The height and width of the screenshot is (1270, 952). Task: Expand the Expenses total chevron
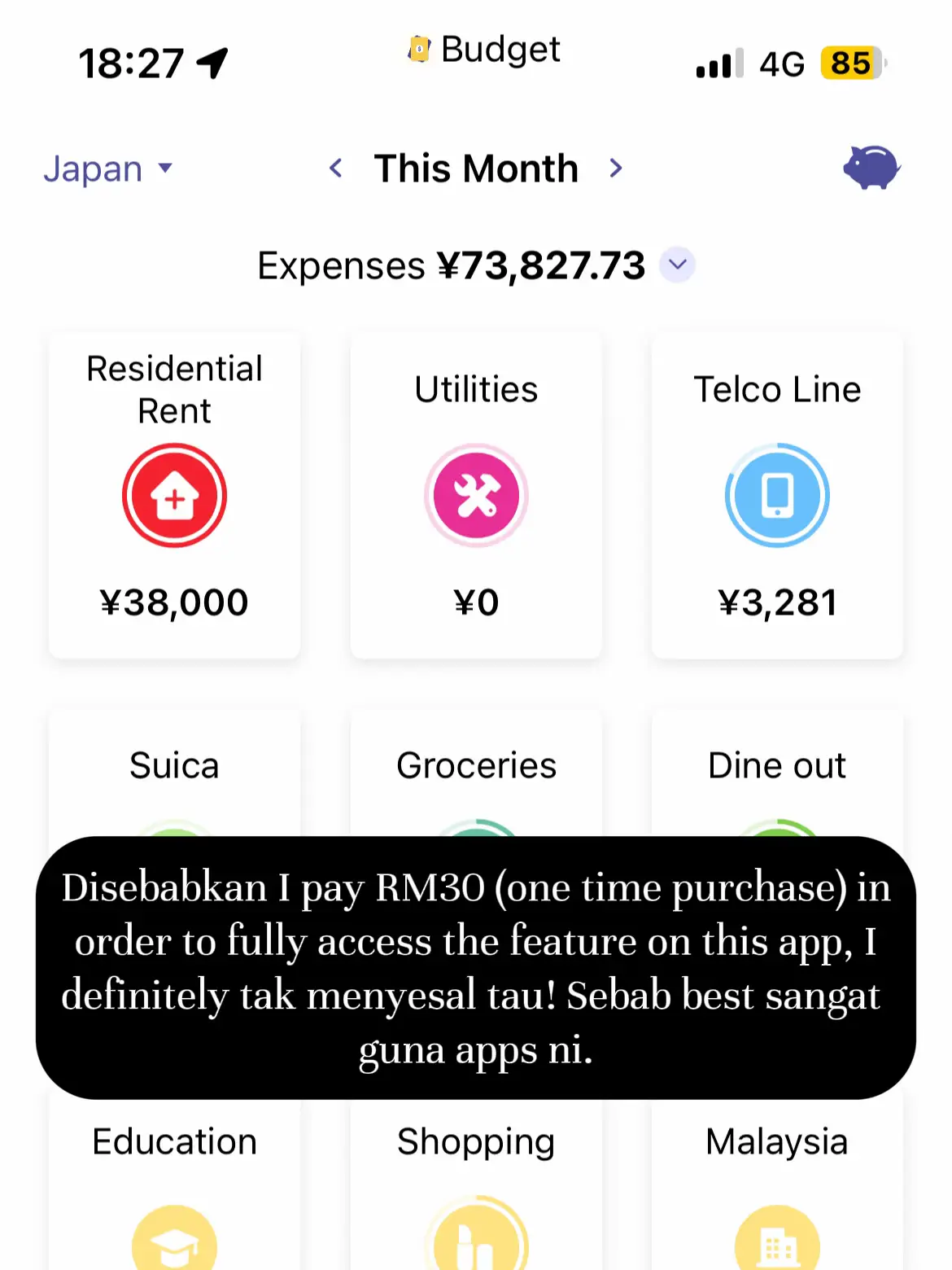click(x=677, y=265)
